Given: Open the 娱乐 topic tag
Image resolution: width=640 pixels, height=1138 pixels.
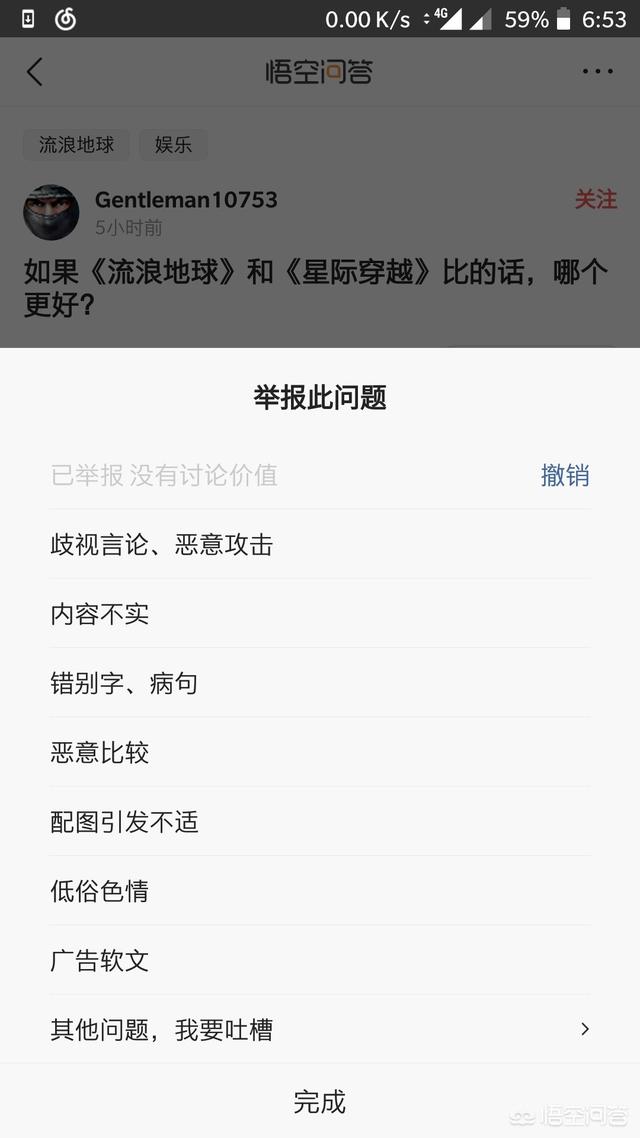Looking at the screenshot, I should click(x=173, y=145).
